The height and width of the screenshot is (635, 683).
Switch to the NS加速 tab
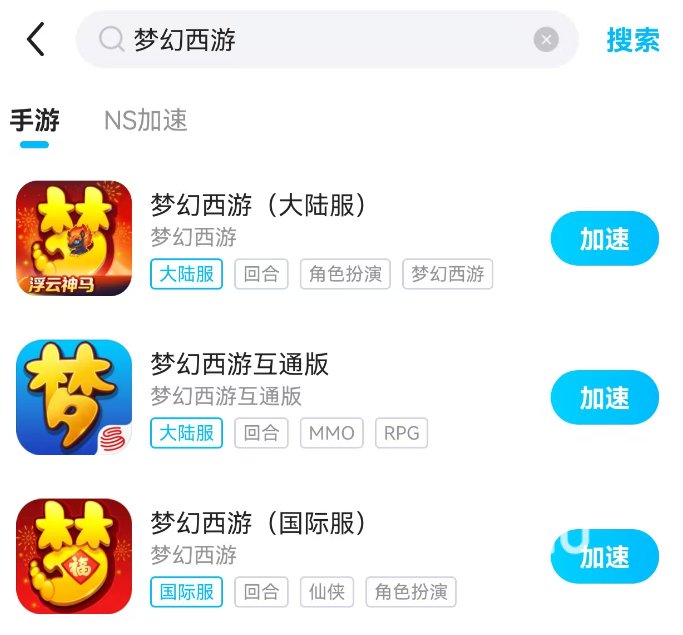pyautogui.click(x=146, y=121)
